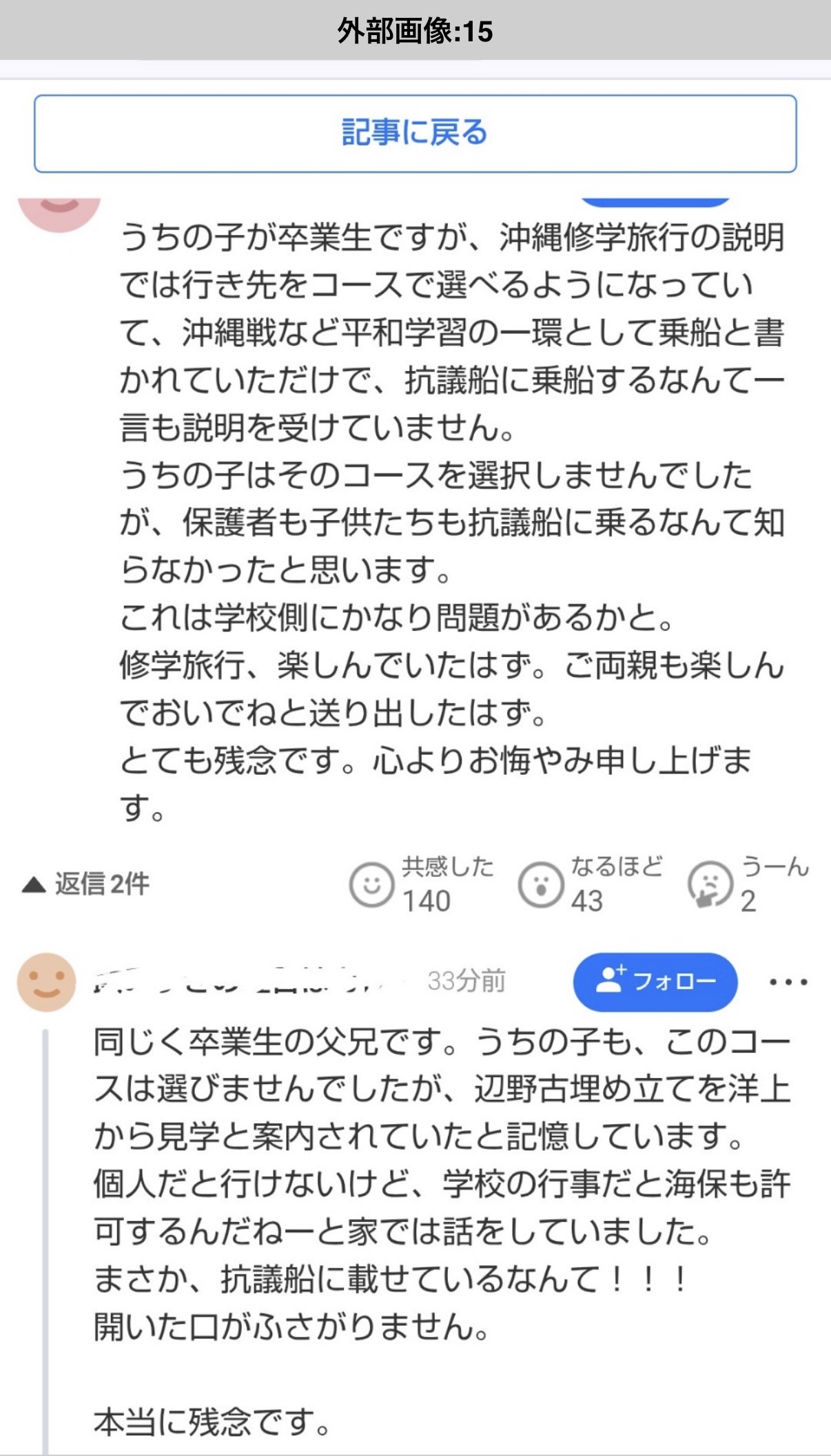The image size is (831, 1456).
Task: React with 共感した on the comment
Action: coord(372,885)
